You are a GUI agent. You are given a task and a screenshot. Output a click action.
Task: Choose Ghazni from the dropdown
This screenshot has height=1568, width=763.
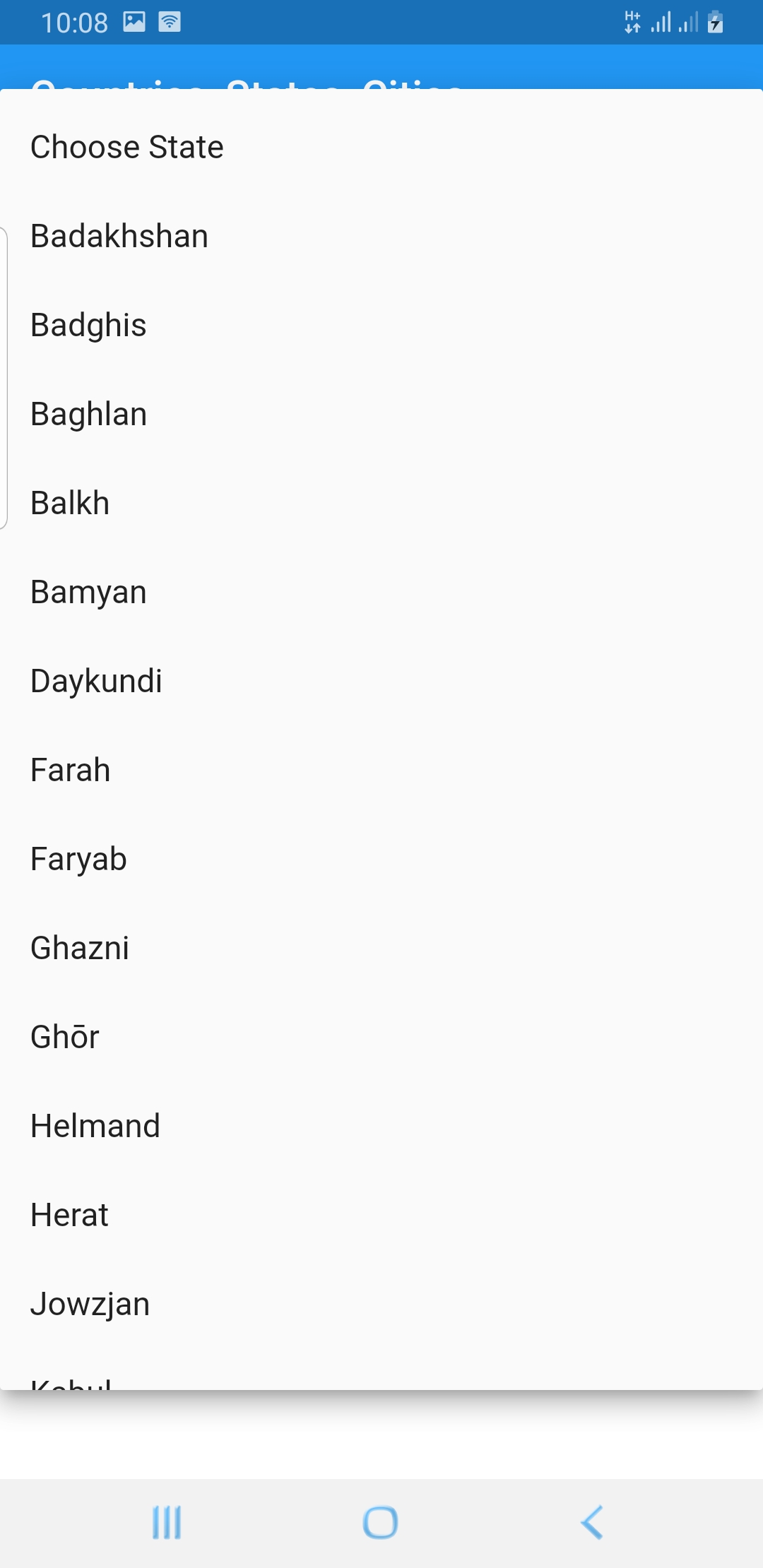[x=80, y=948]
